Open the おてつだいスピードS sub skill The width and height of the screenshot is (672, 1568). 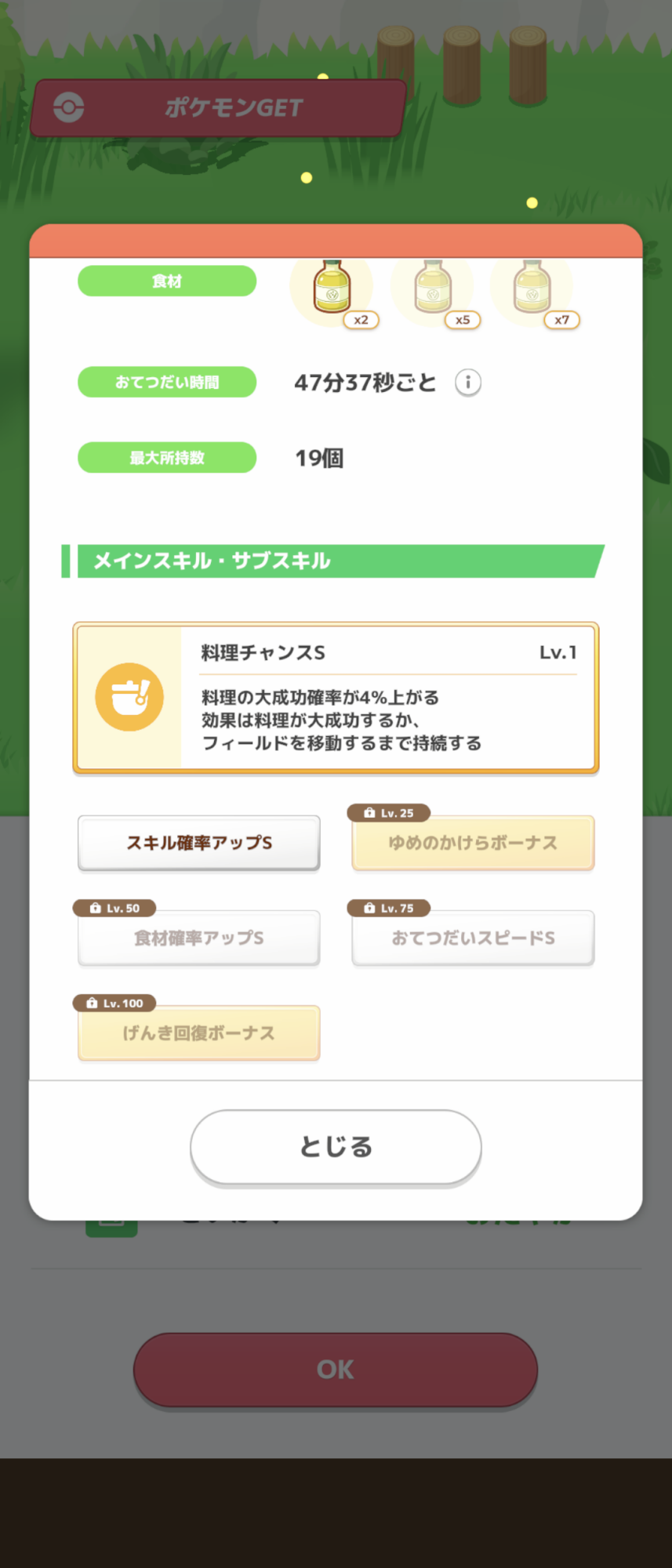coord(473,938)
